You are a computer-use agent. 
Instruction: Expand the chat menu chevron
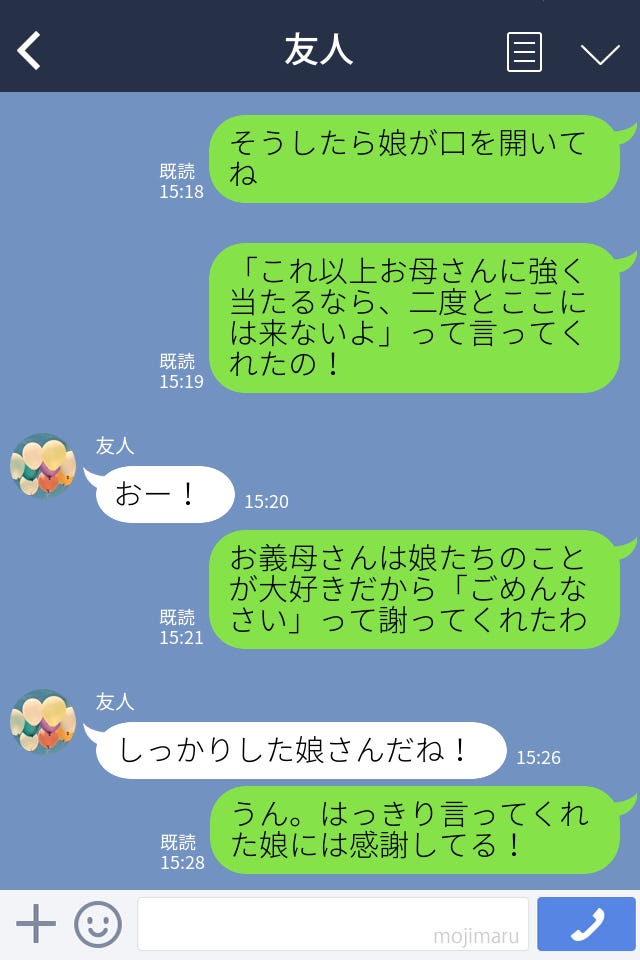point(600,54)
